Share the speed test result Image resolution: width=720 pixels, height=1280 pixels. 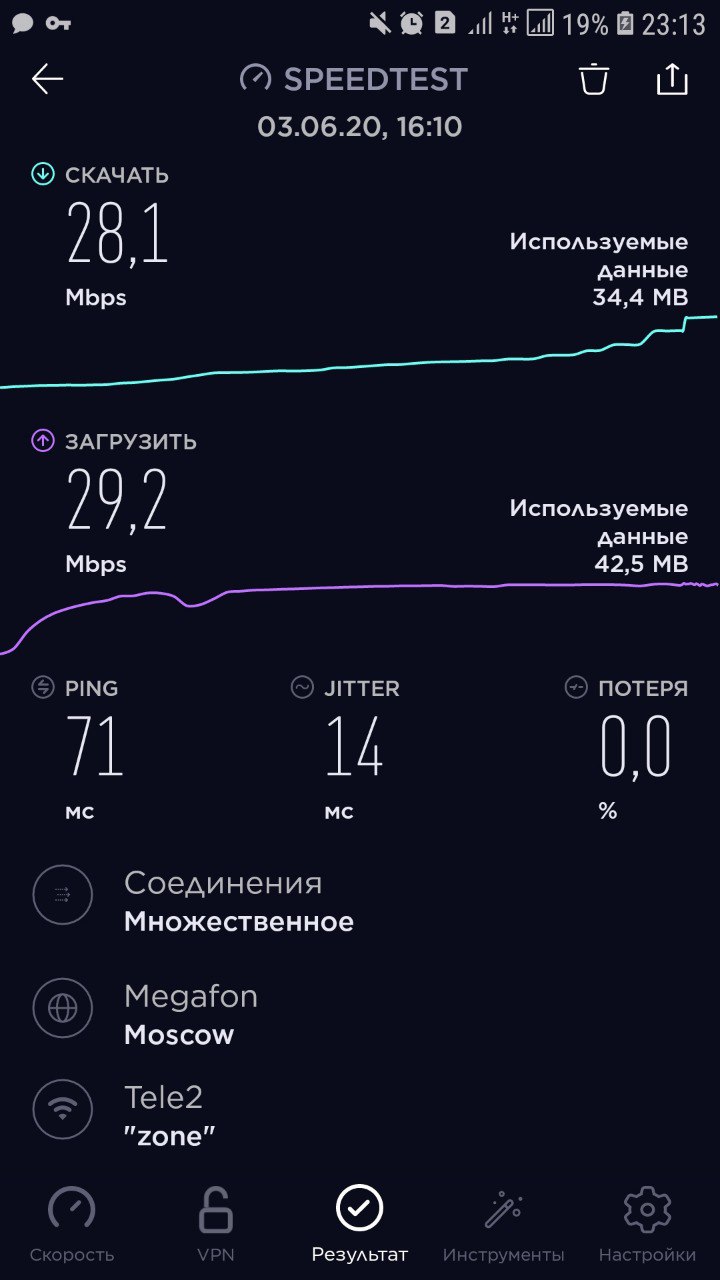672,79
